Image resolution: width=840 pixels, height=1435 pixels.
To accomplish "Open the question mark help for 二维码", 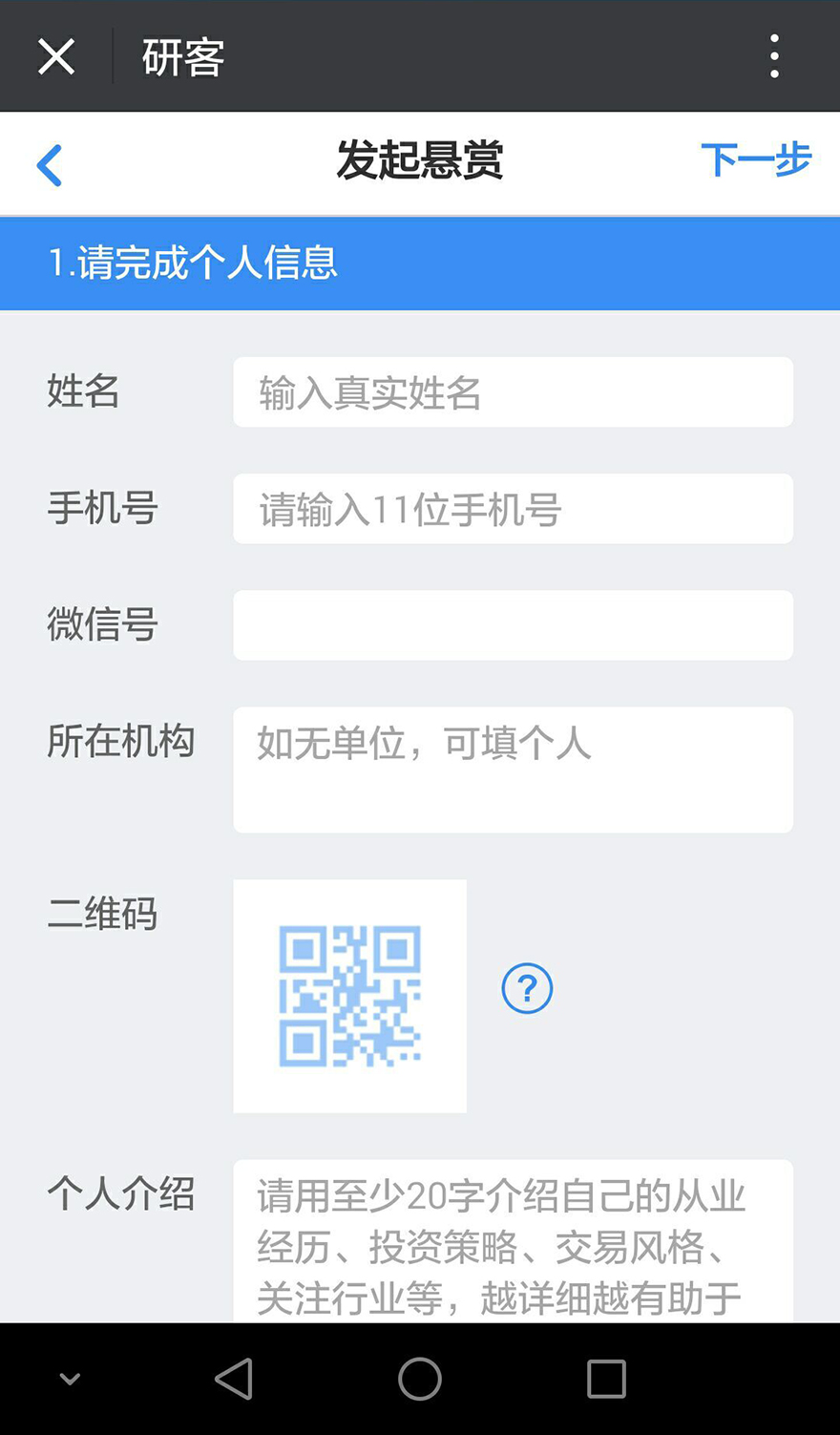I will click(527, 988).
